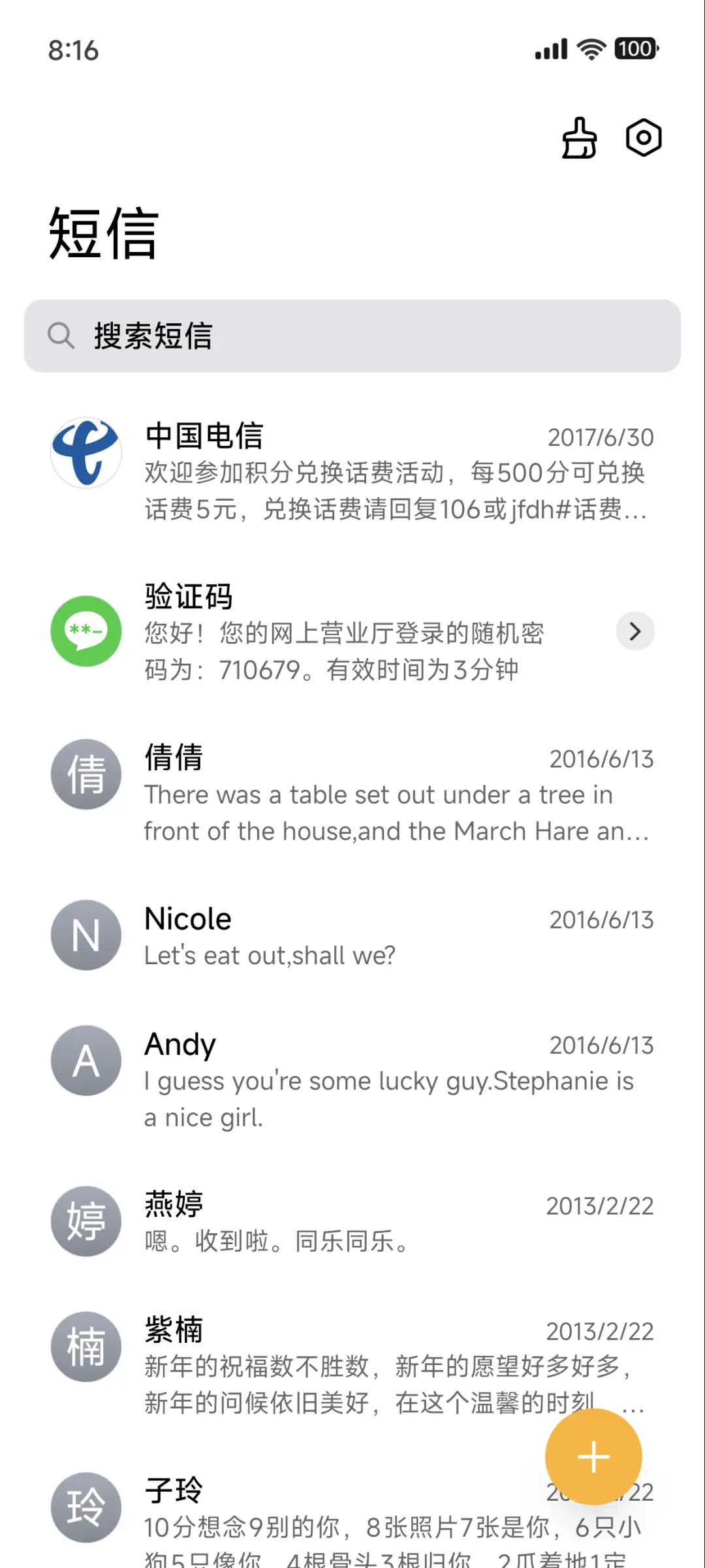Tap the 搜索短信 search box
The height and width of the screenshot is (1568, 705).
[x=352, y=336]
